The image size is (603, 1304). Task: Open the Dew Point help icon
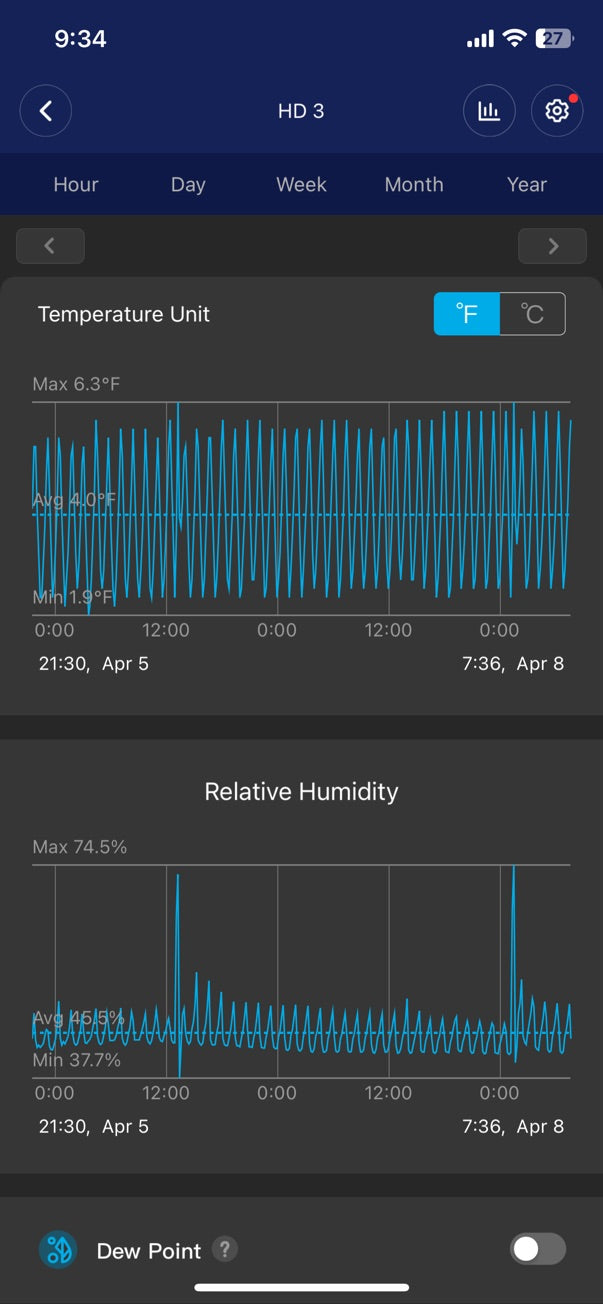coord(225,1249)
